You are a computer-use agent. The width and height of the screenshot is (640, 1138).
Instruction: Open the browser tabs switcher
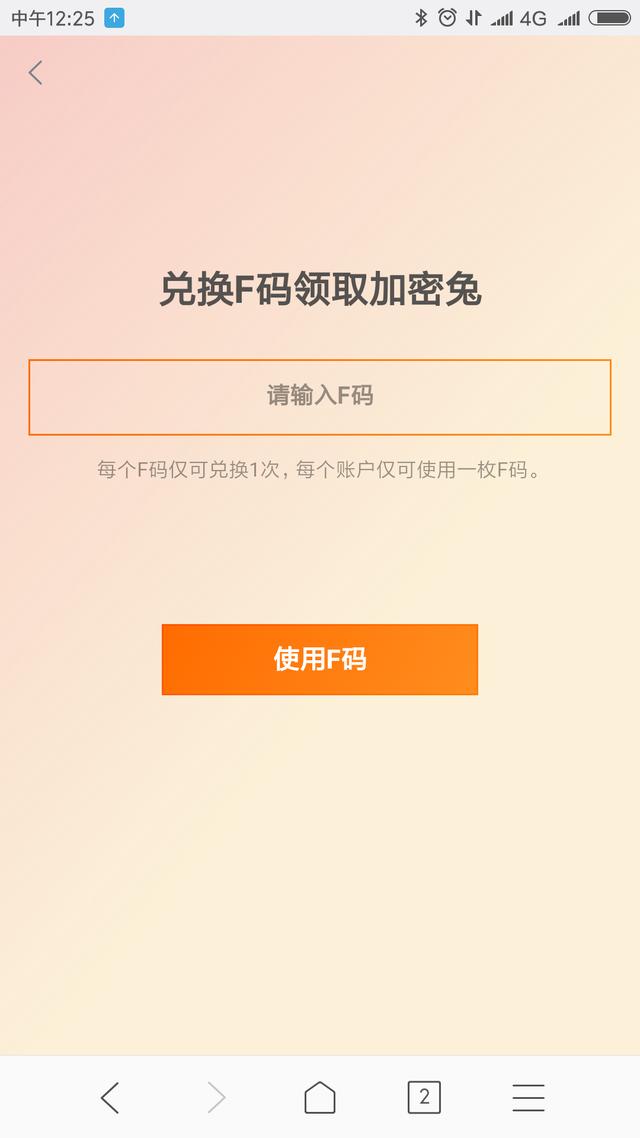(x=424, y=1097)
